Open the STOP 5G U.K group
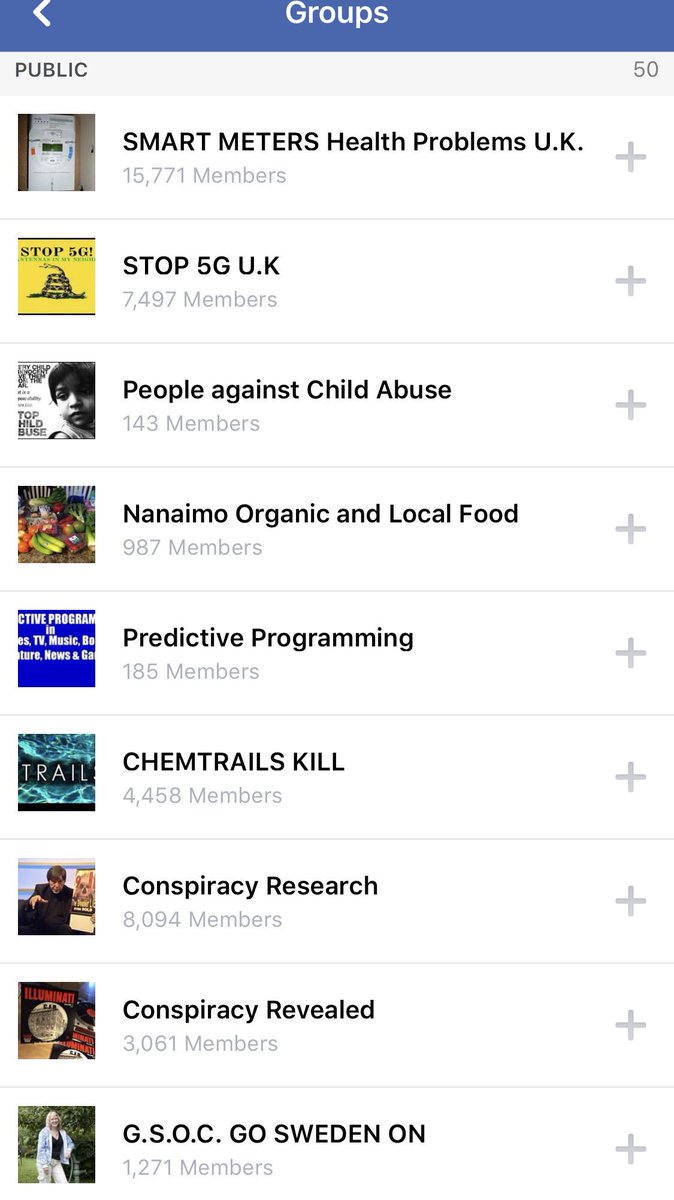Image resolution: width=674 pixels, height=1200 pixels. pyautogui.click(x=201, y=267)
